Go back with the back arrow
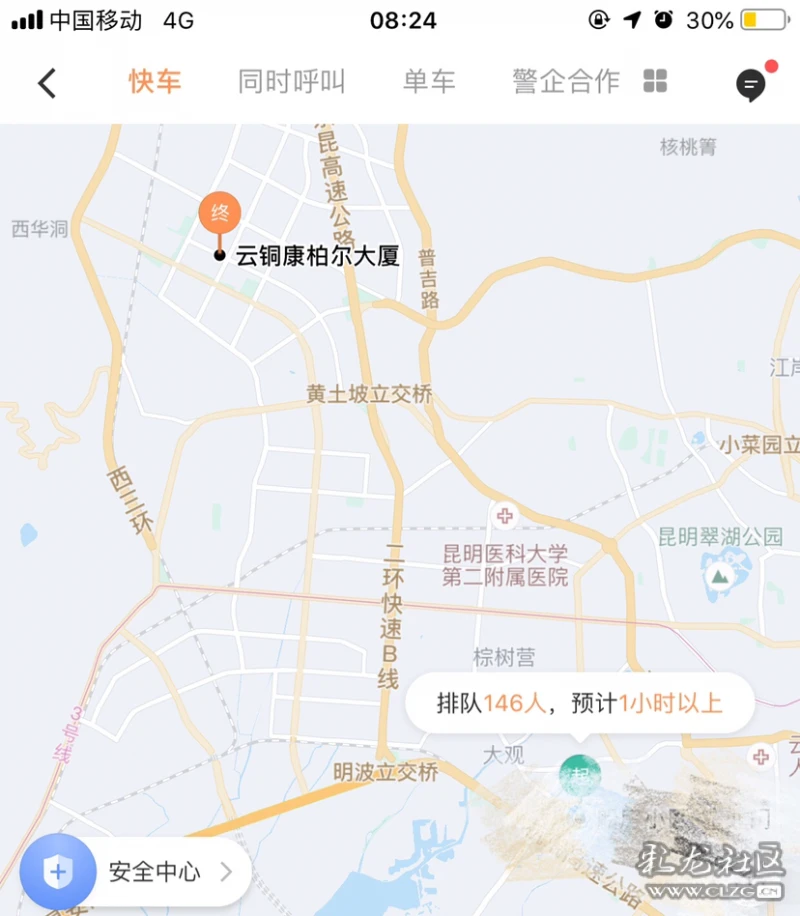800x916 pixels. tap(47, 83)
